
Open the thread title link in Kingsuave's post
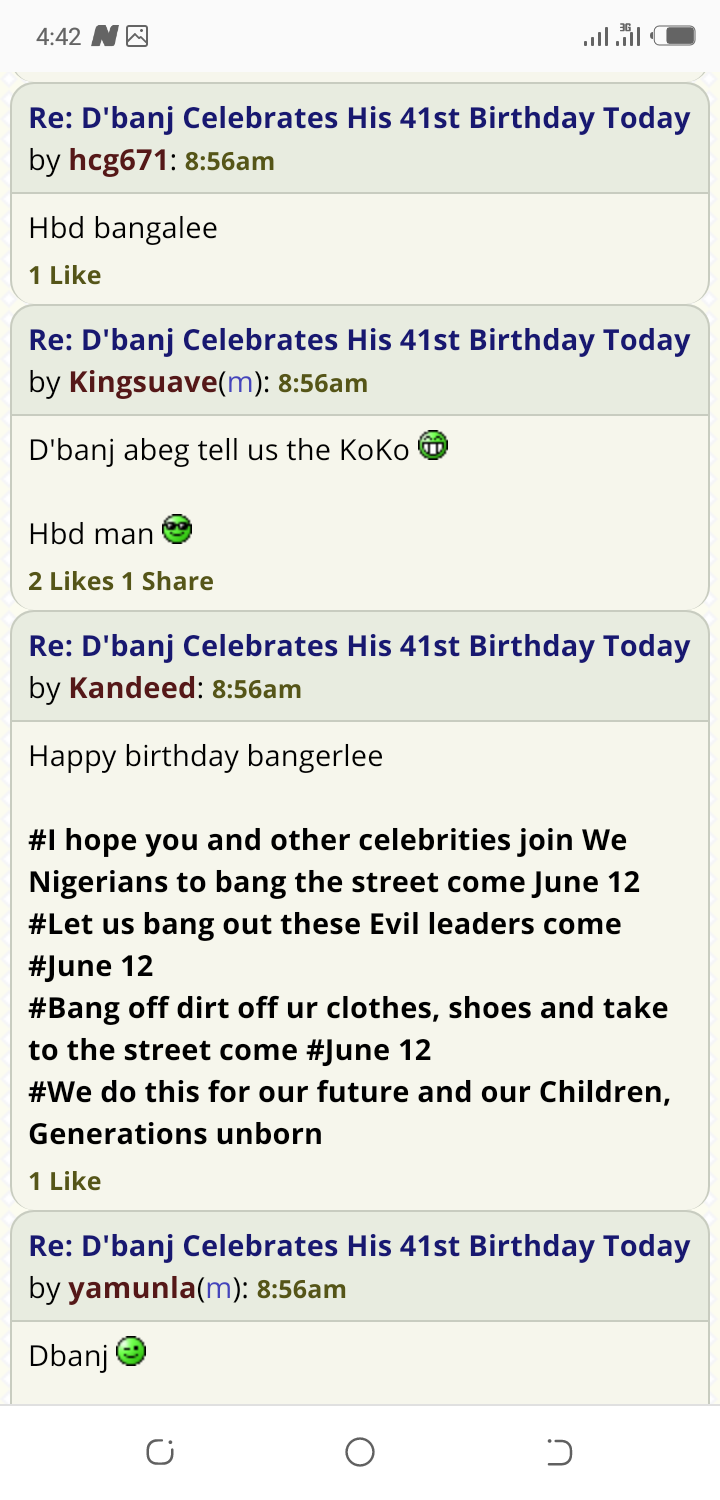[x=359, y=340]
